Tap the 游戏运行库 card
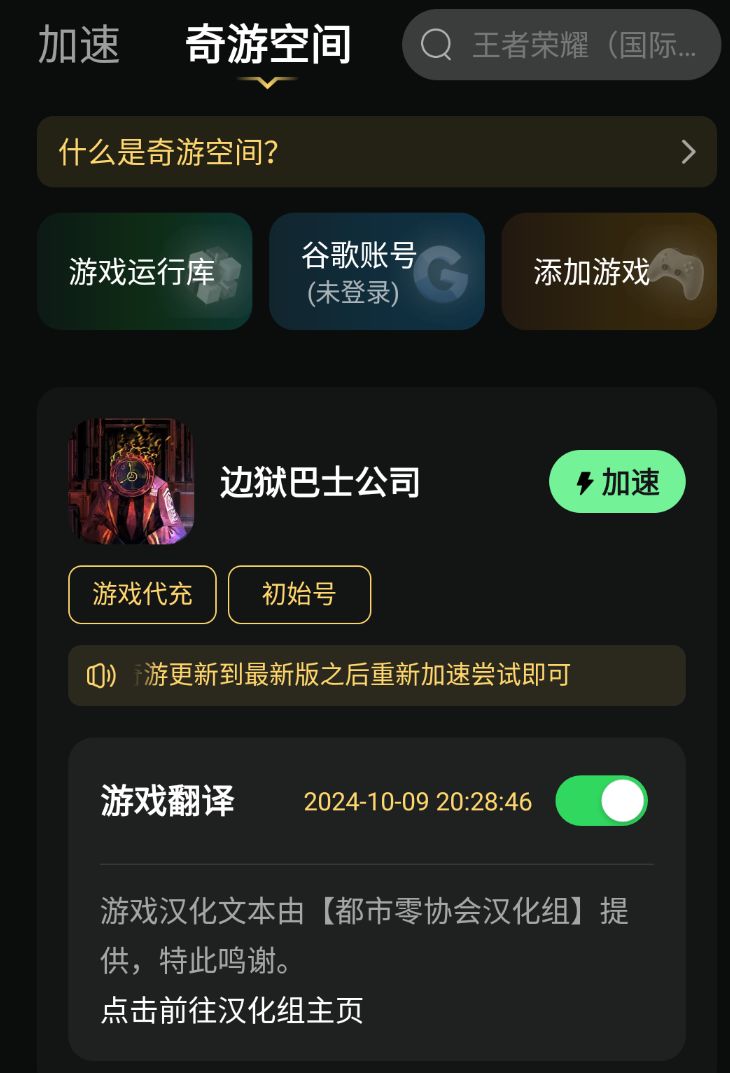This screenshot has width=730, height=1073. pyautogui.click(x=144, y=271)
